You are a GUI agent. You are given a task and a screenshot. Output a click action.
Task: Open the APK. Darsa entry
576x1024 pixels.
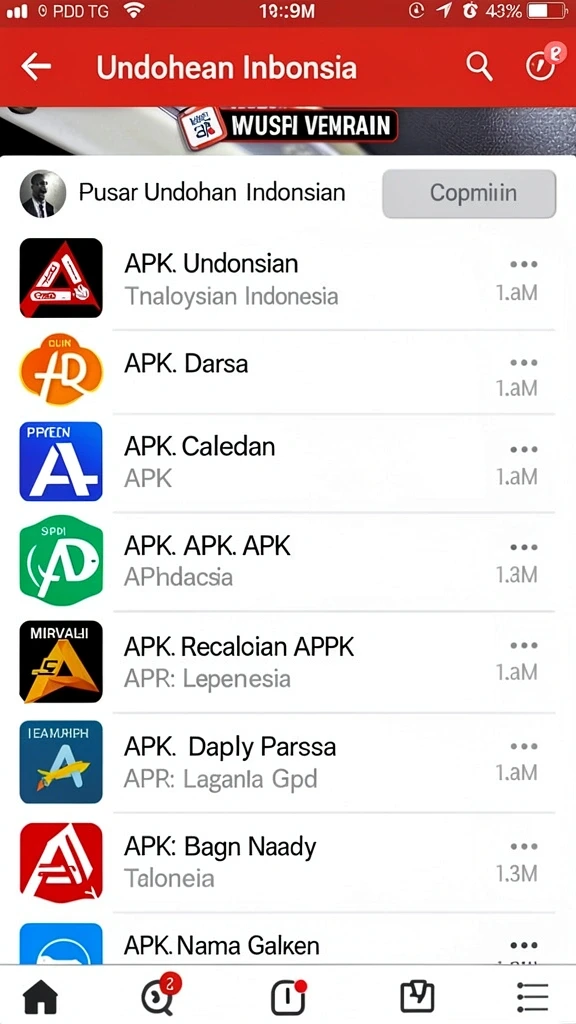pyautogui.click(x=287, y=372)
